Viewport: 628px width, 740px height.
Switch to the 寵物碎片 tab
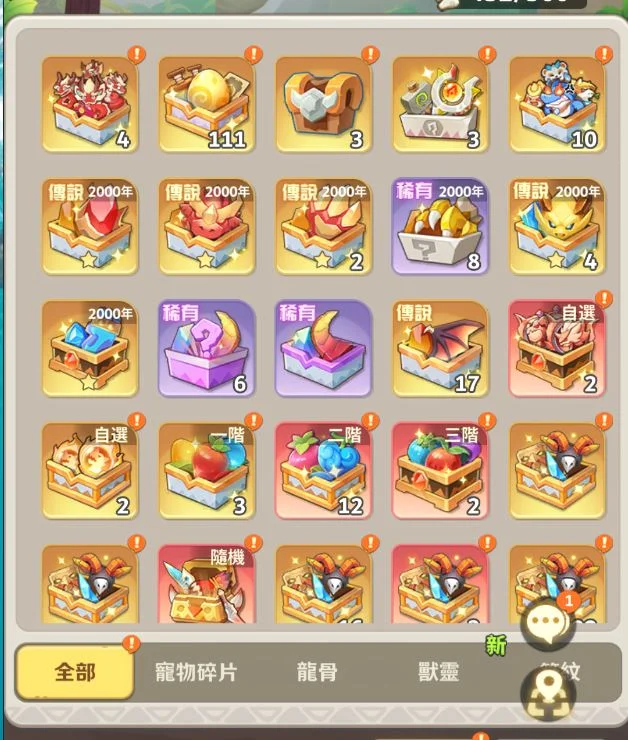(196, 671)
